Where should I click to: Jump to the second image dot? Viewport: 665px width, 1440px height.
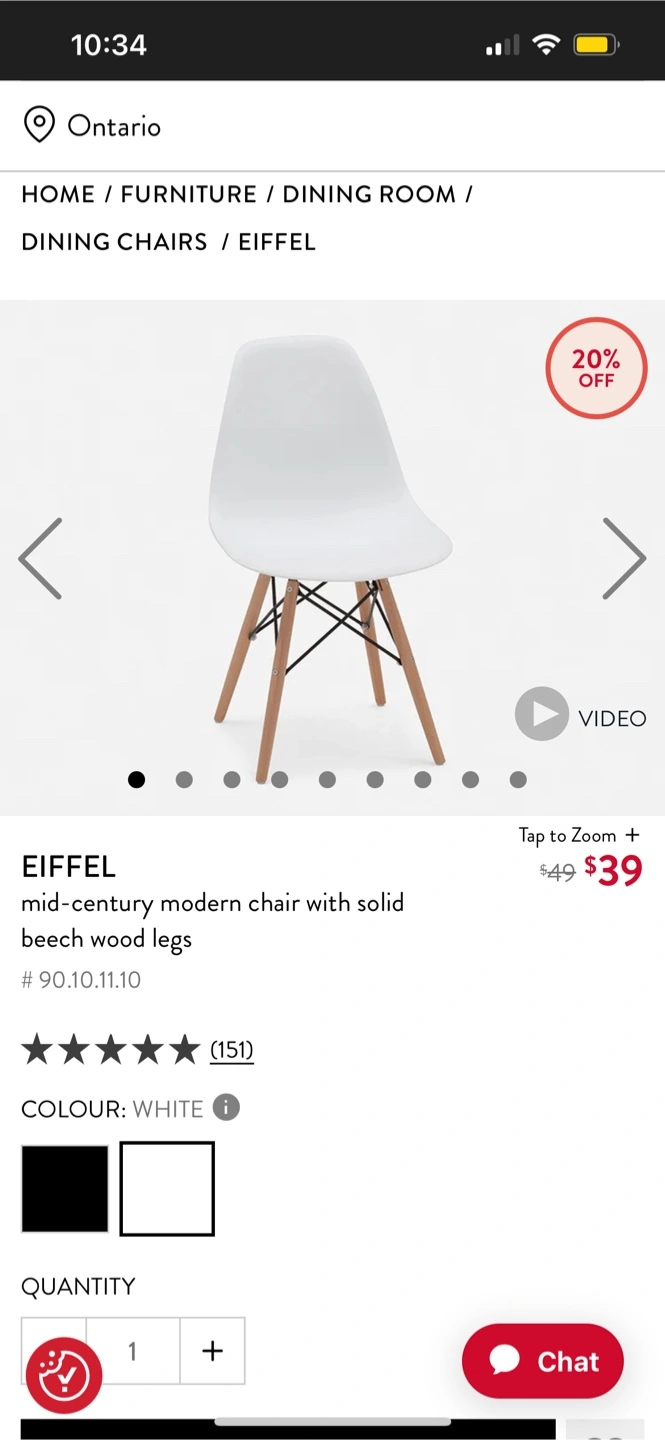[x=184, y=780]
